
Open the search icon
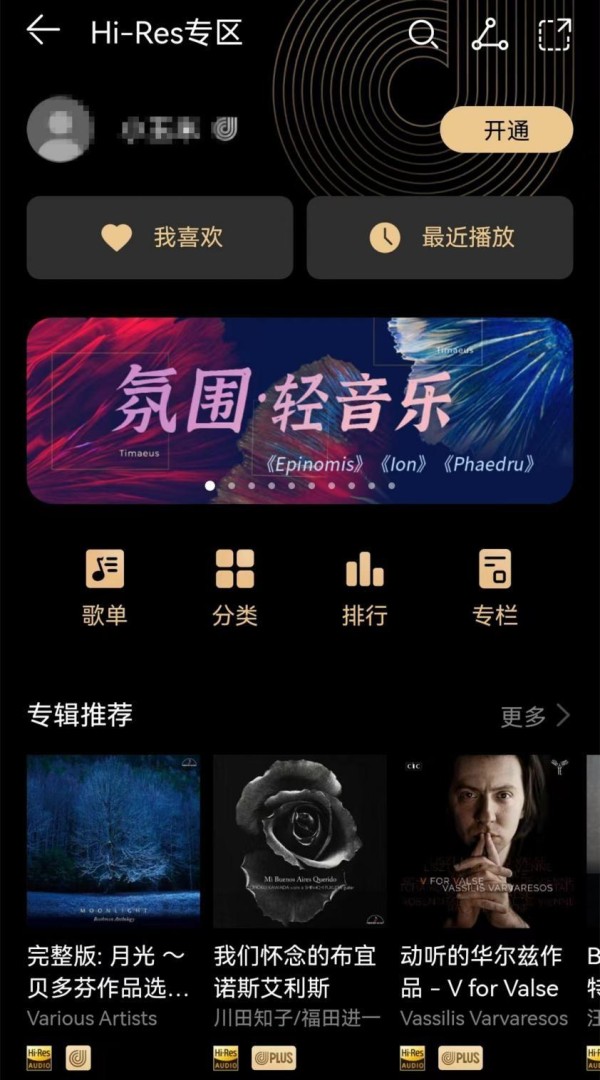tap(423, 34)
